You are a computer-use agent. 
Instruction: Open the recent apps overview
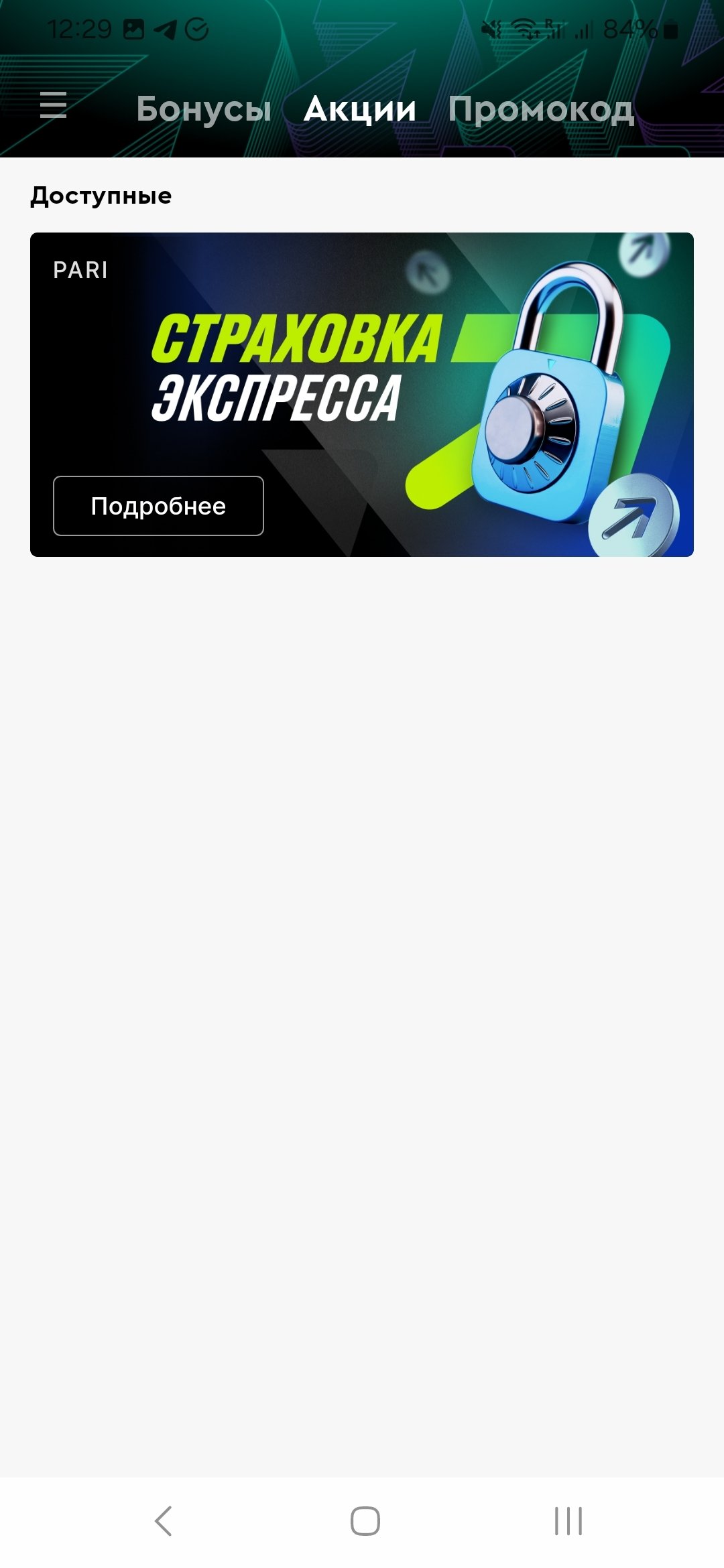[x=568, y=1520]
